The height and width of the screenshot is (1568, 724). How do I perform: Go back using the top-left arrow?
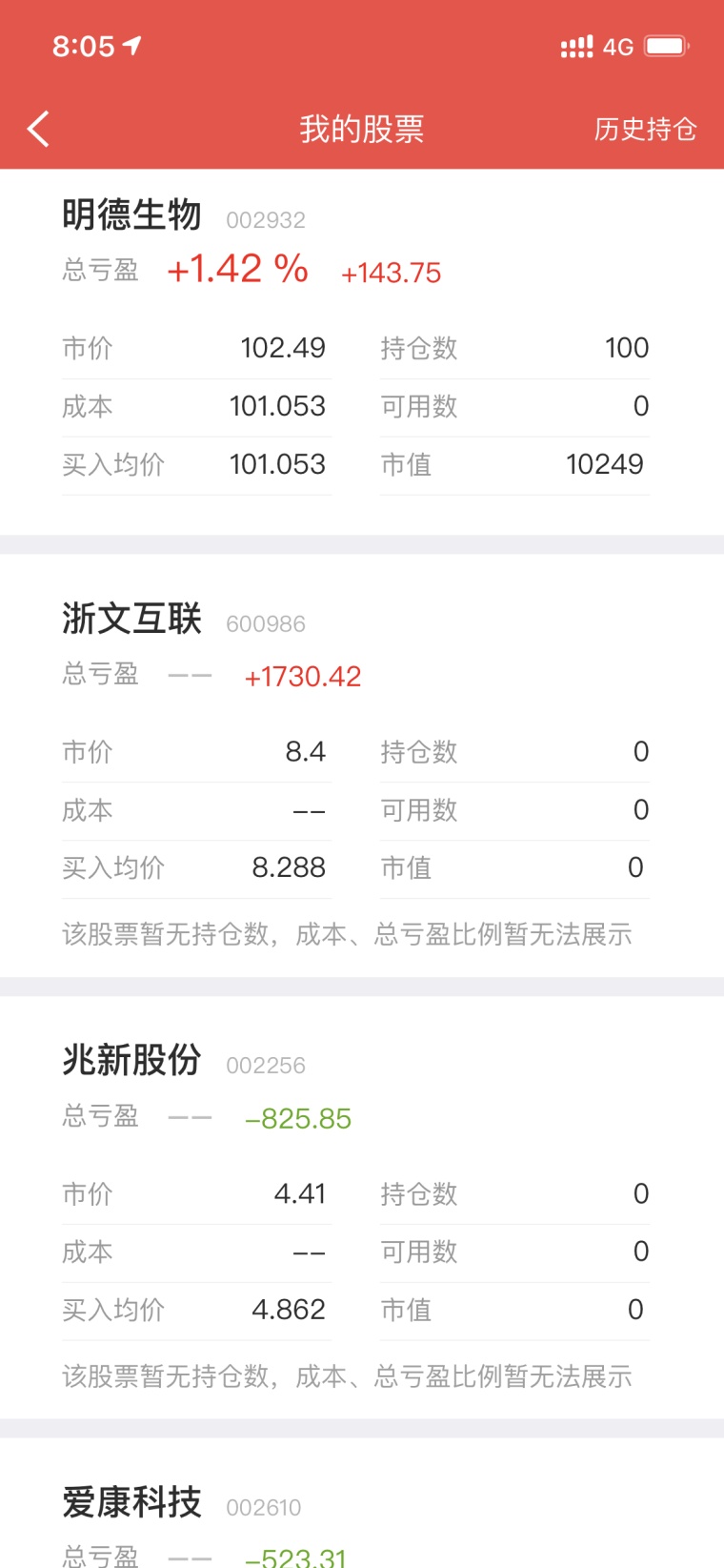point(38,129)
